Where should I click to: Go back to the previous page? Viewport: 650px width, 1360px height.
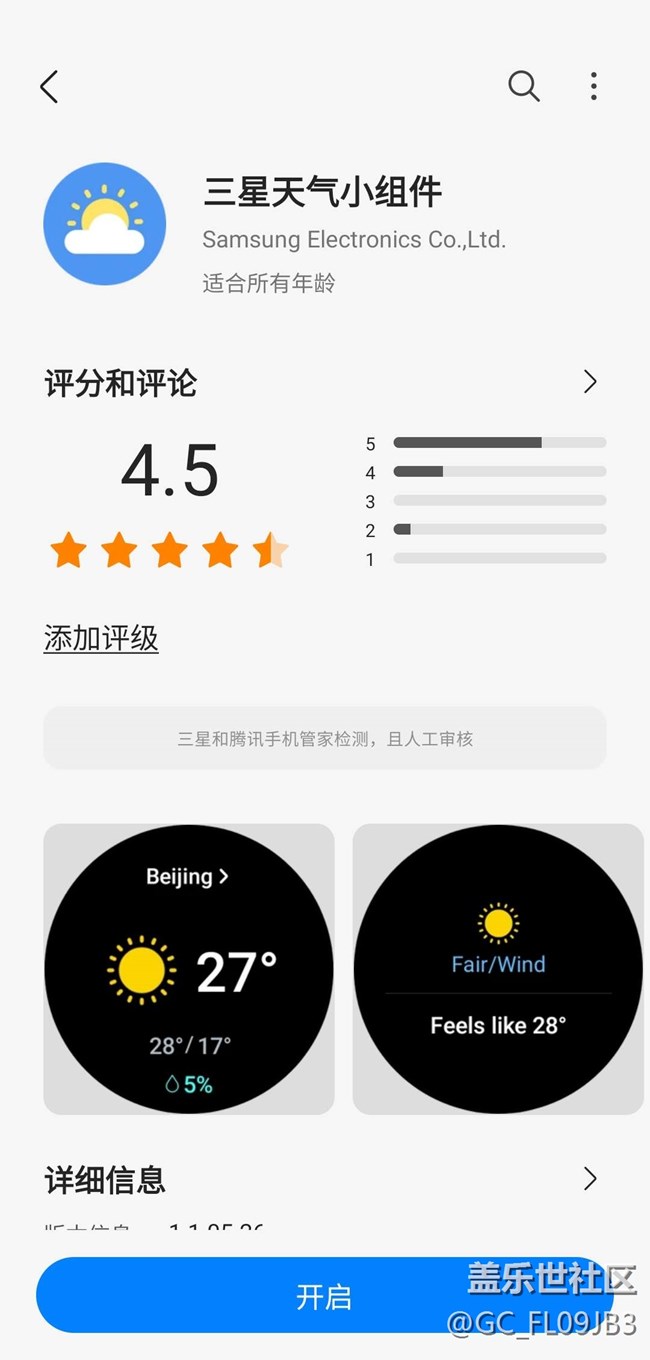pyautogui.click(x=49, y=87)
